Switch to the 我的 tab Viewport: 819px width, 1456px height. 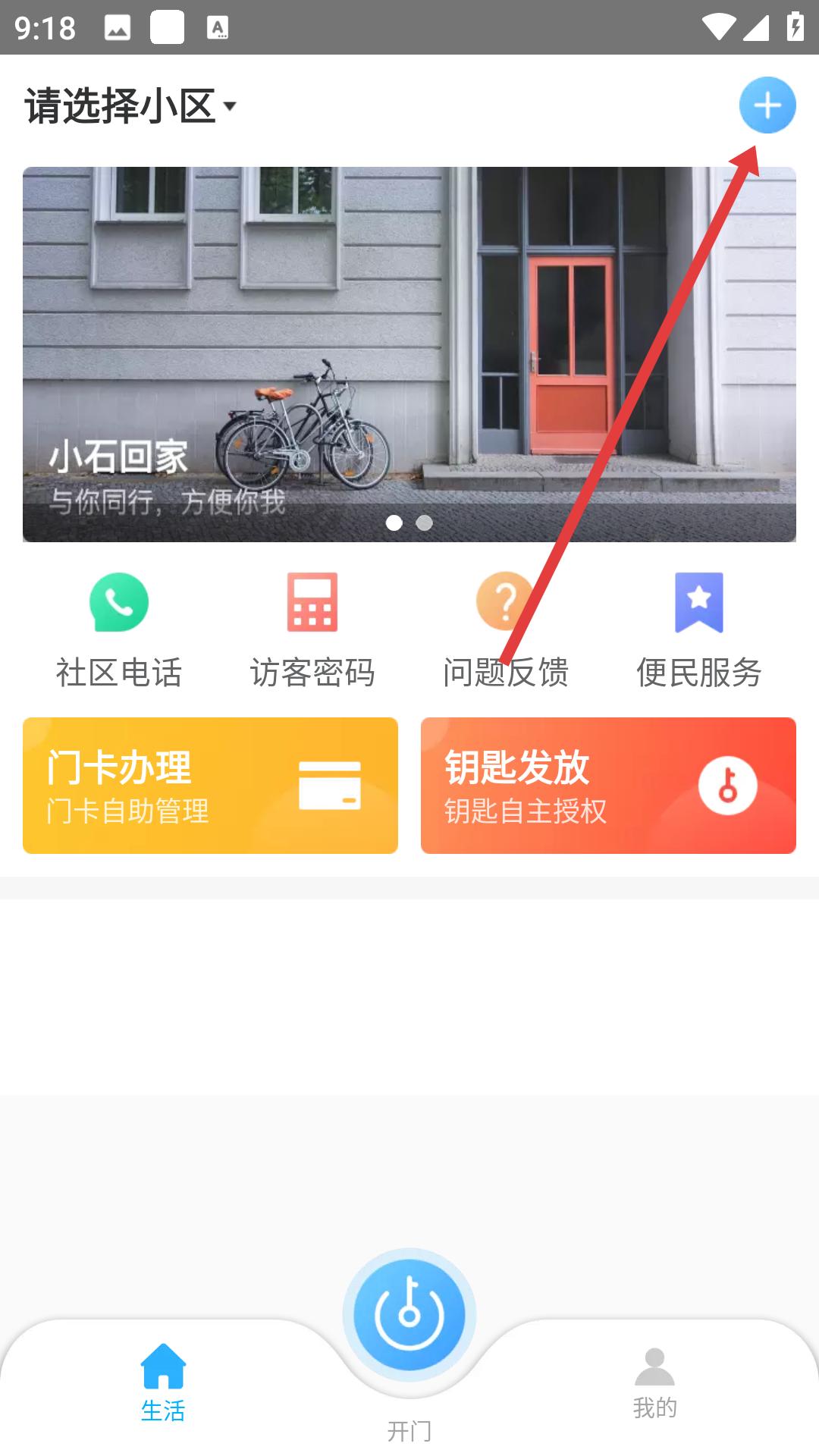(654, 1382)
